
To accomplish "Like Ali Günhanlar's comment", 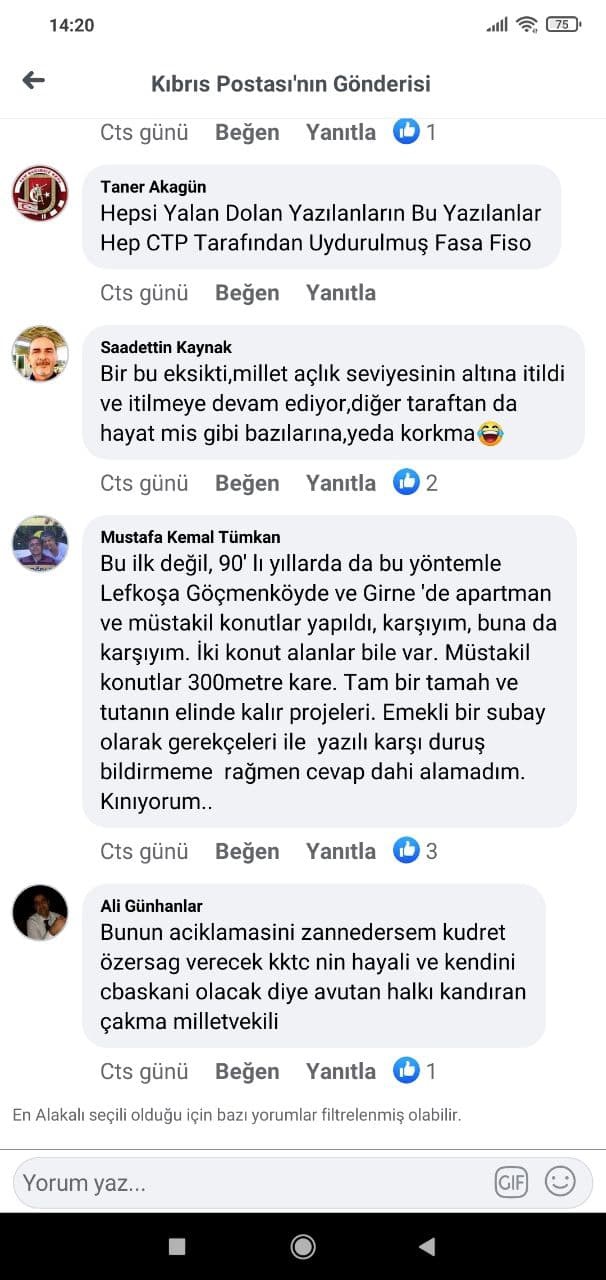I will (x=247, y=1071).
